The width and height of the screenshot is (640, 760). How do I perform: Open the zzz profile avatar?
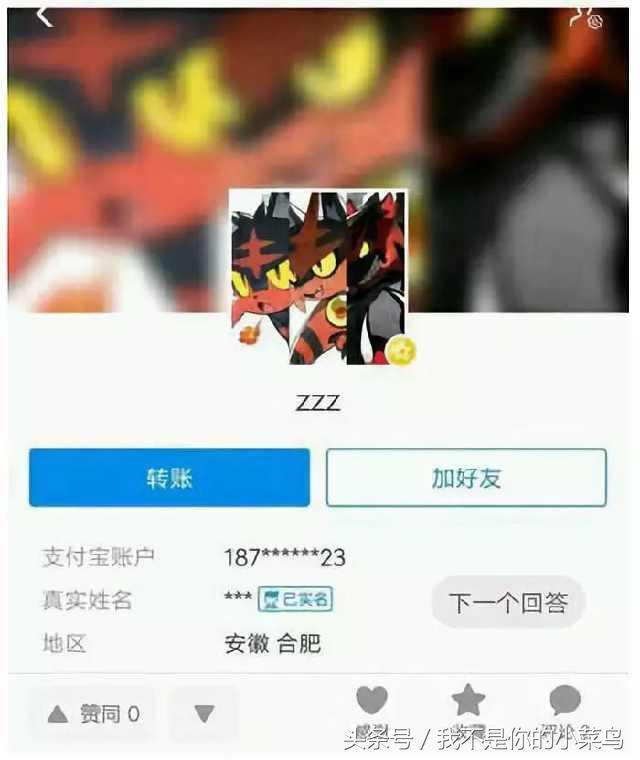click(318, 277)
